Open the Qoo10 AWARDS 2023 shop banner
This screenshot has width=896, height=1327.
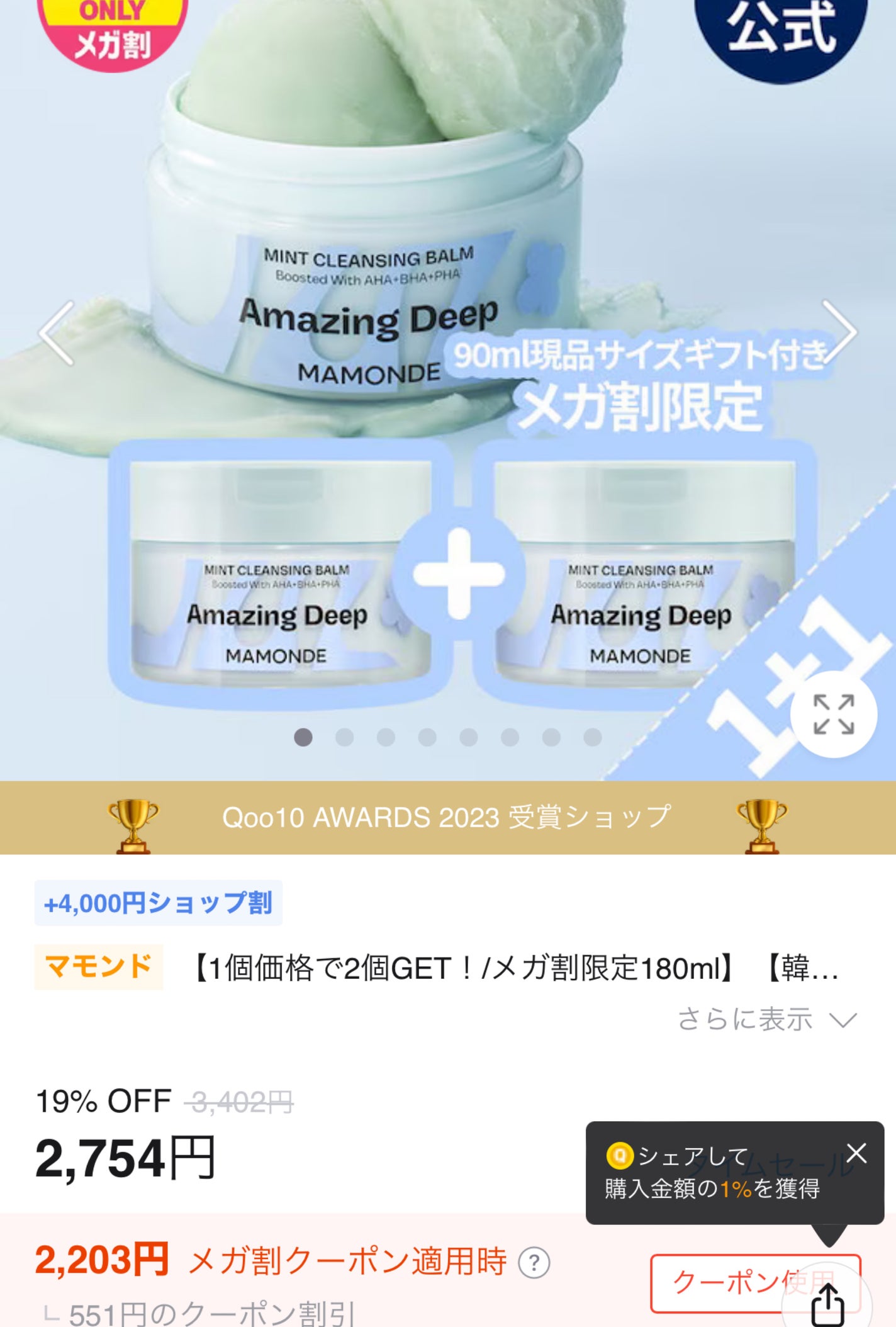coord(448,818)
